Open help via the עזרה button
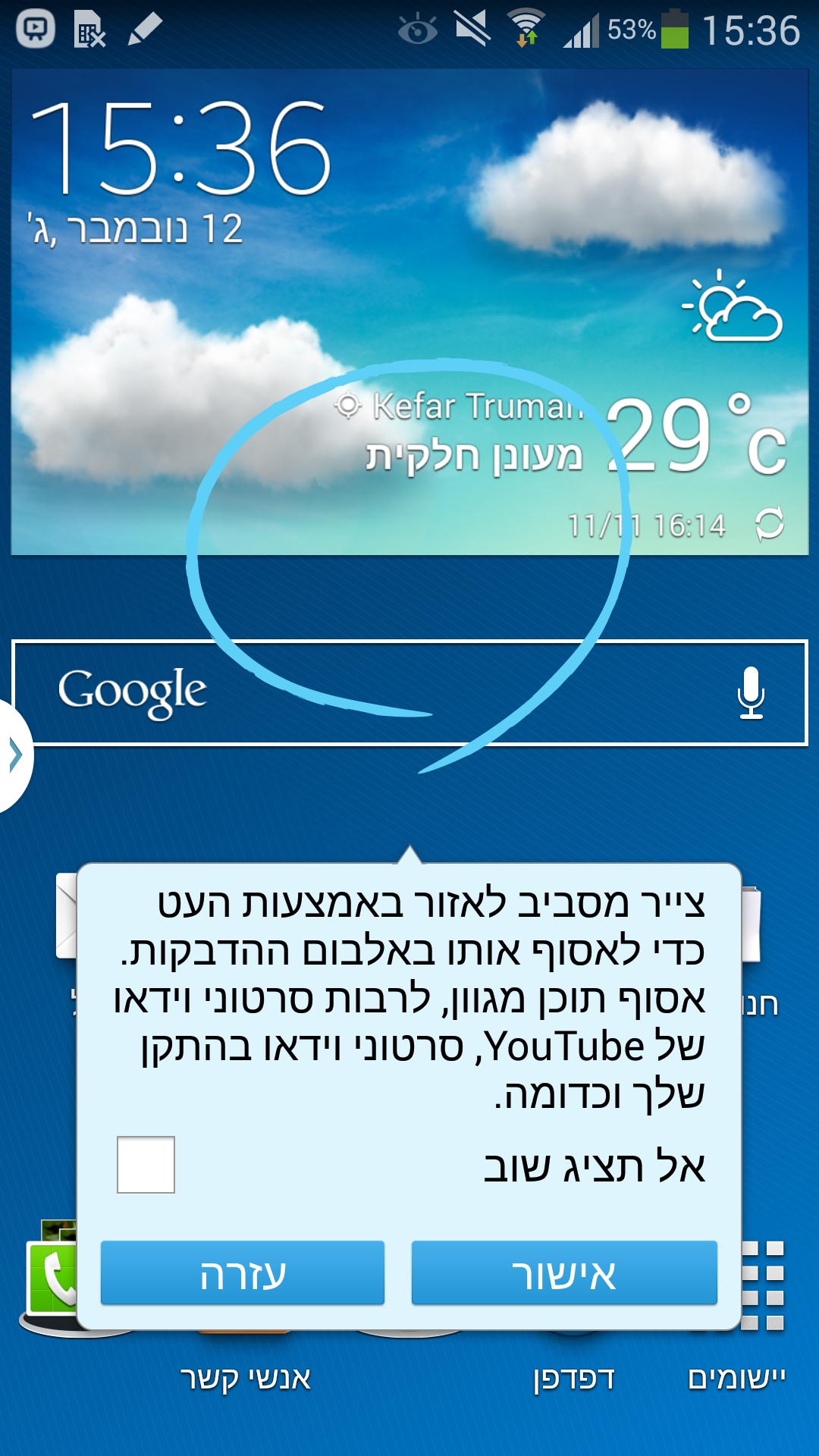 tap(242, 1273)
